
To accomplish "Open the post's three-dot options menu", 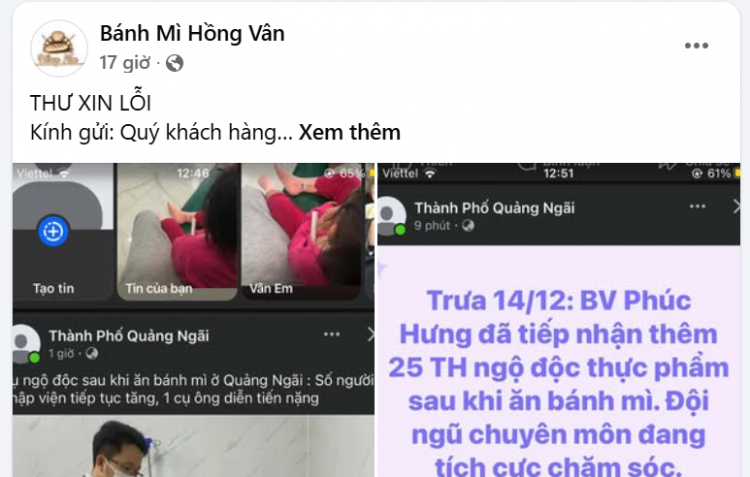I will pos(696,46).
